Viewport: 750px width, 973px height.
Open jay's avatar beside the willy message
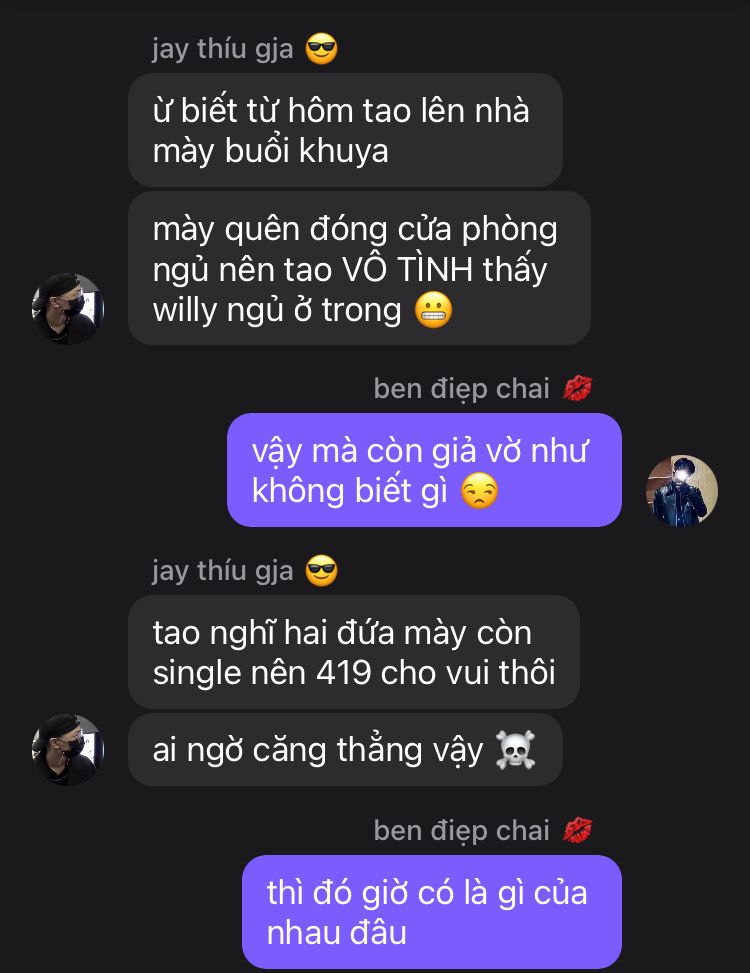click(68, 309)
